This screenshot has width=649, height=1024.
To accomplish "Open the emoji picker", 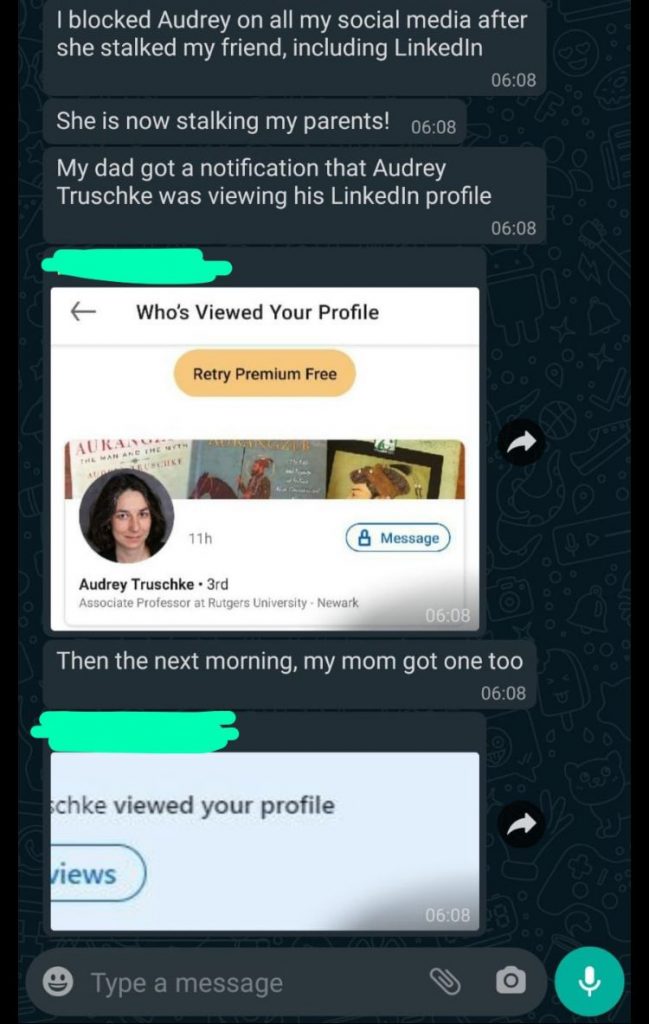I will (58, 983).
